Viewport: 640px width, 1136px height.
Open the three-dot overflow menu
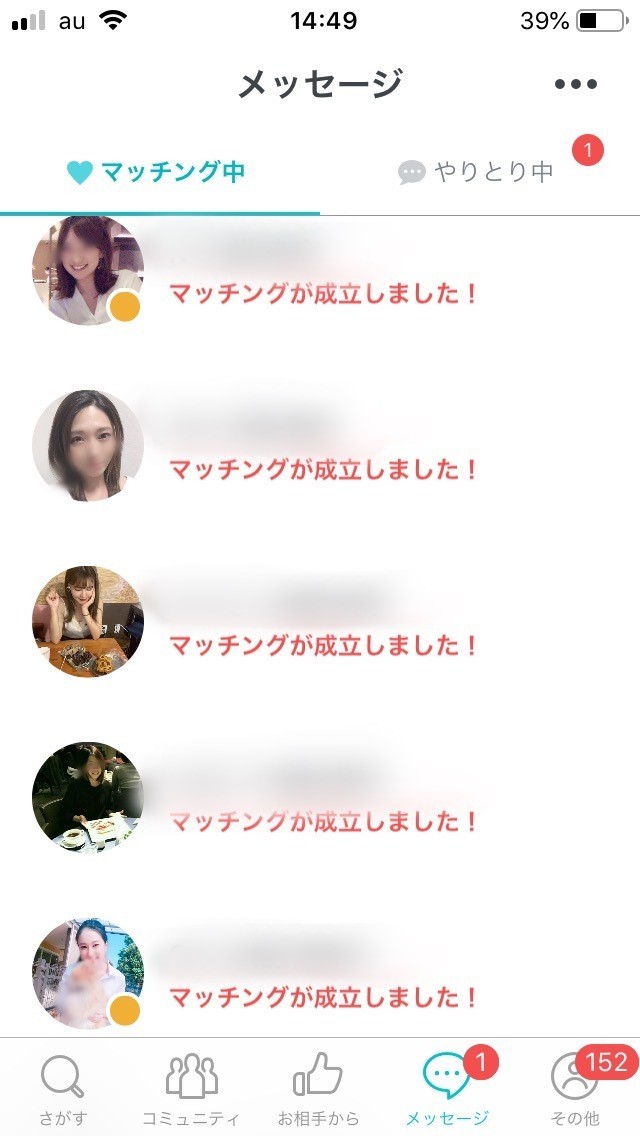pyautogui.click(x=575, y=84)
